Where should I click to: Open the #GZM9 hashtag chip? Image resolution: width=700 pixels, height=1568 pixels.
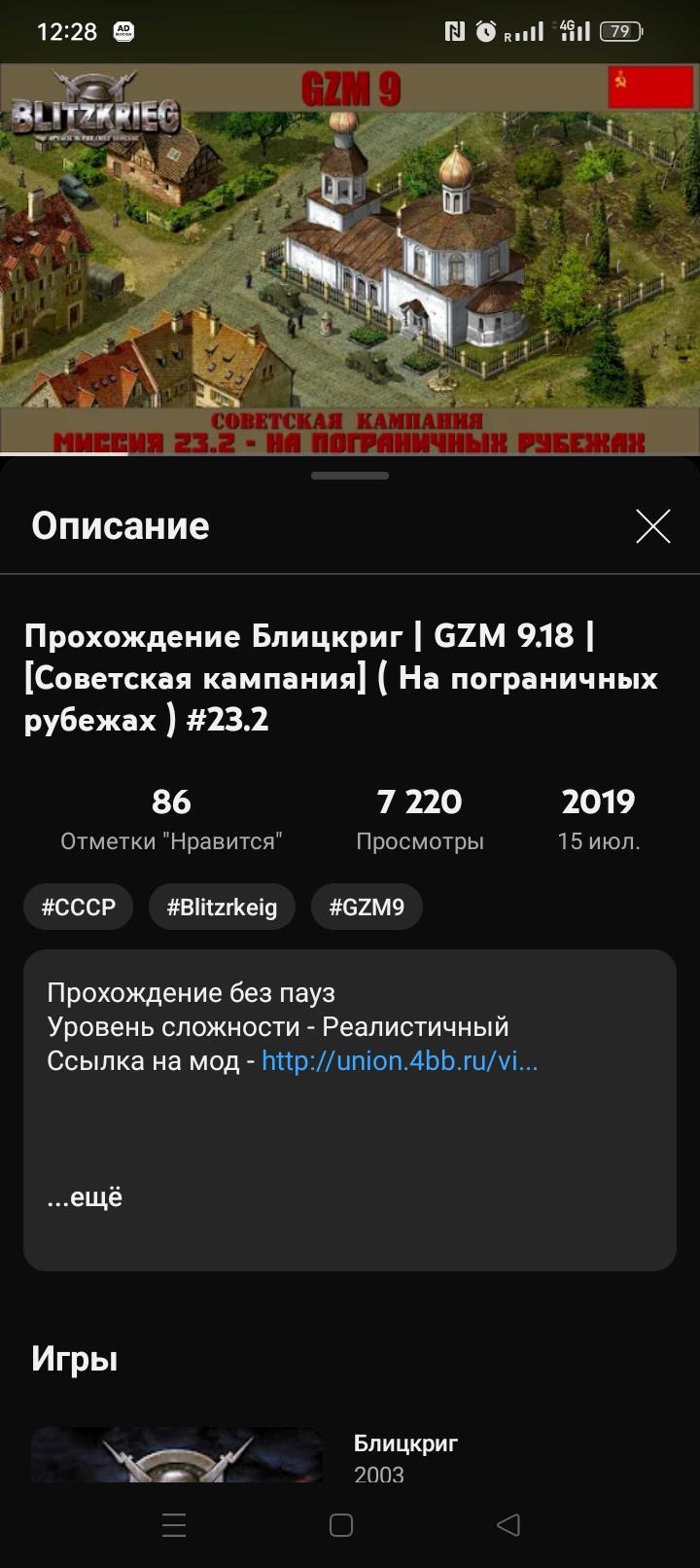click(367, 907)
